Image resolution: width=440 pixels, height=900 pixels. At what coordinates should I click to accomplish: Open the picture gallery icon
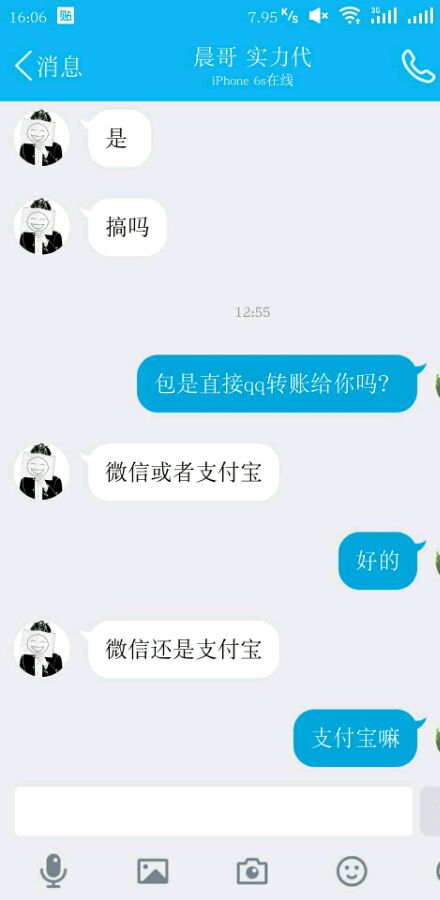[x=153, y=871]
